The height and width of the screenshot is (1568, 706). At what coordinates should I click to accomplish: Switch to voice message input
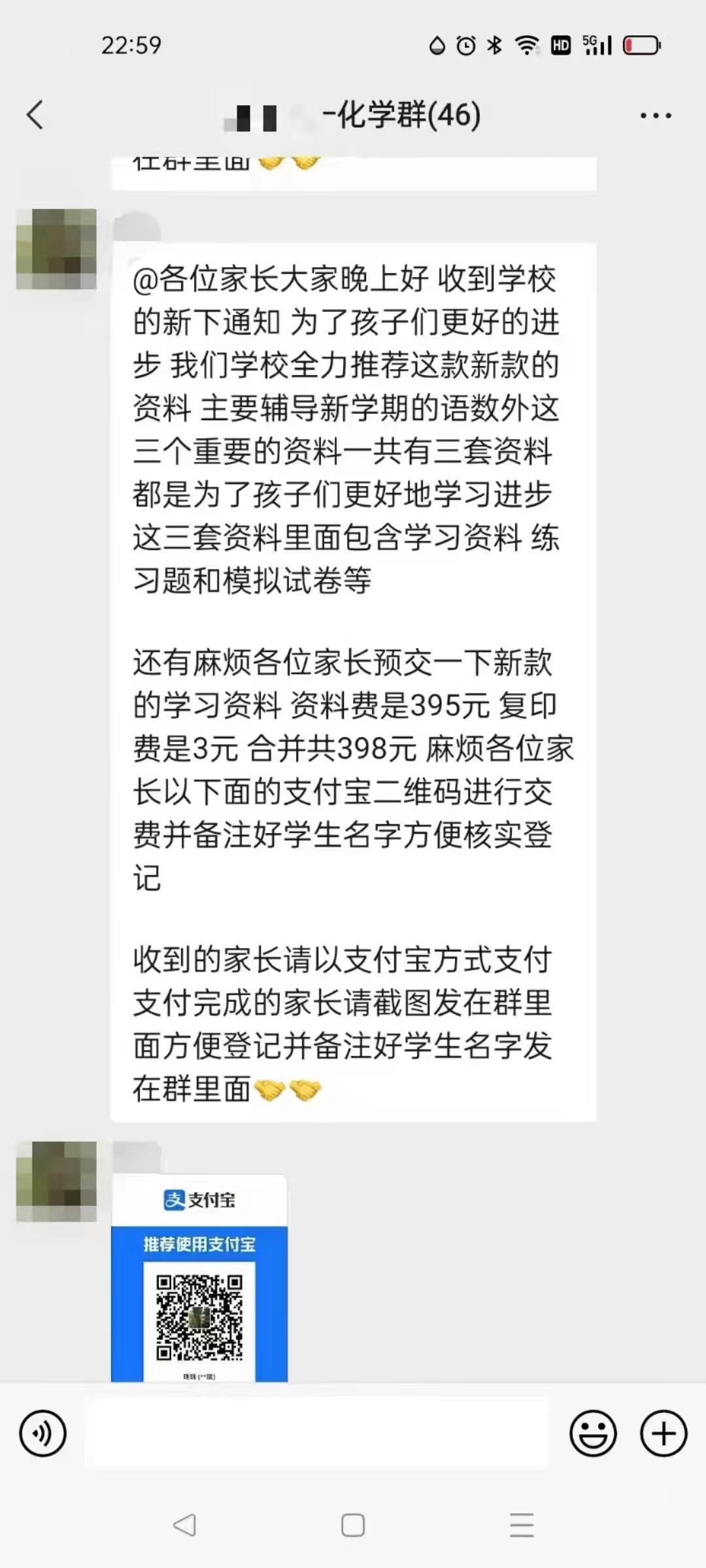point(43,1433)
